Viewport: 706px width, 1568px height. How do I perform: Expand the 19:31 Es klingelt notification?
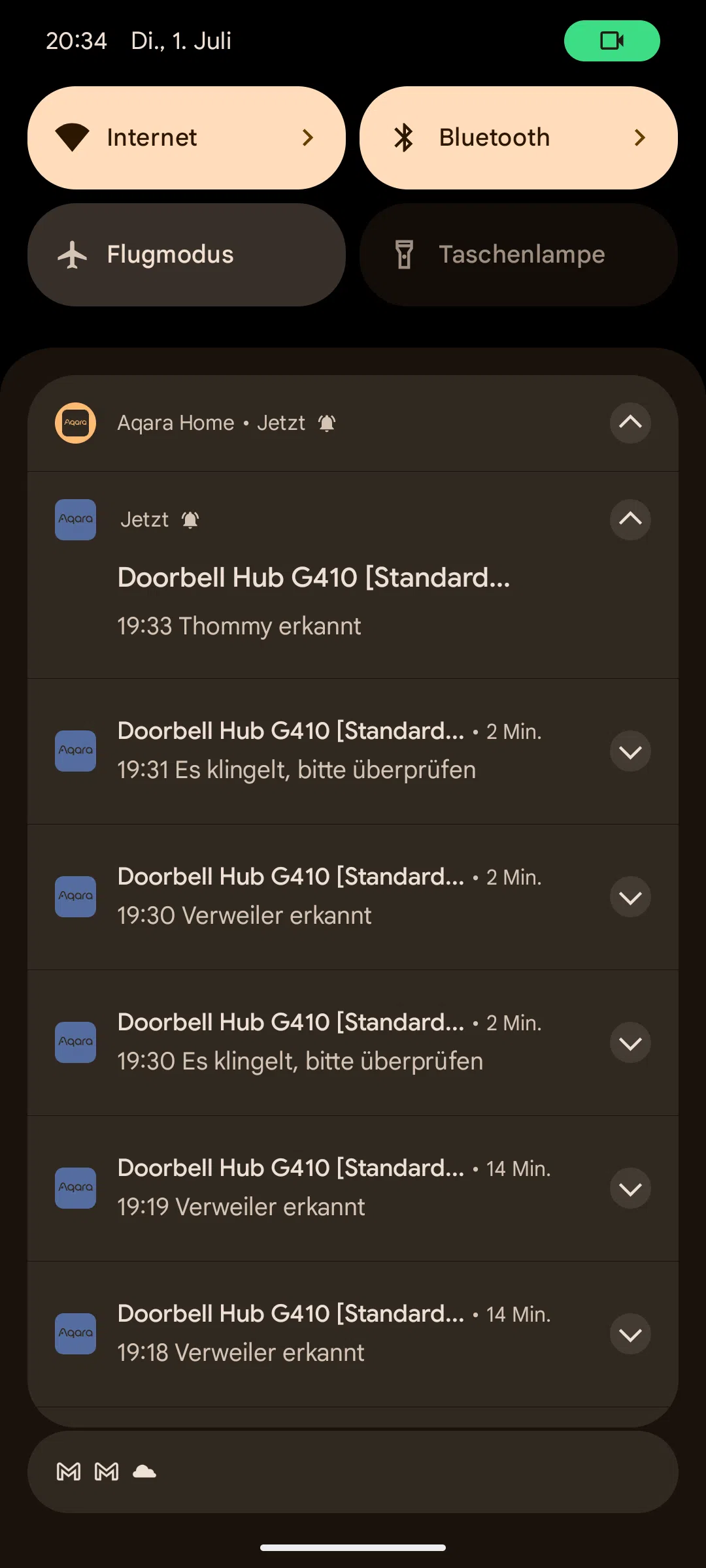click(630, 751)
